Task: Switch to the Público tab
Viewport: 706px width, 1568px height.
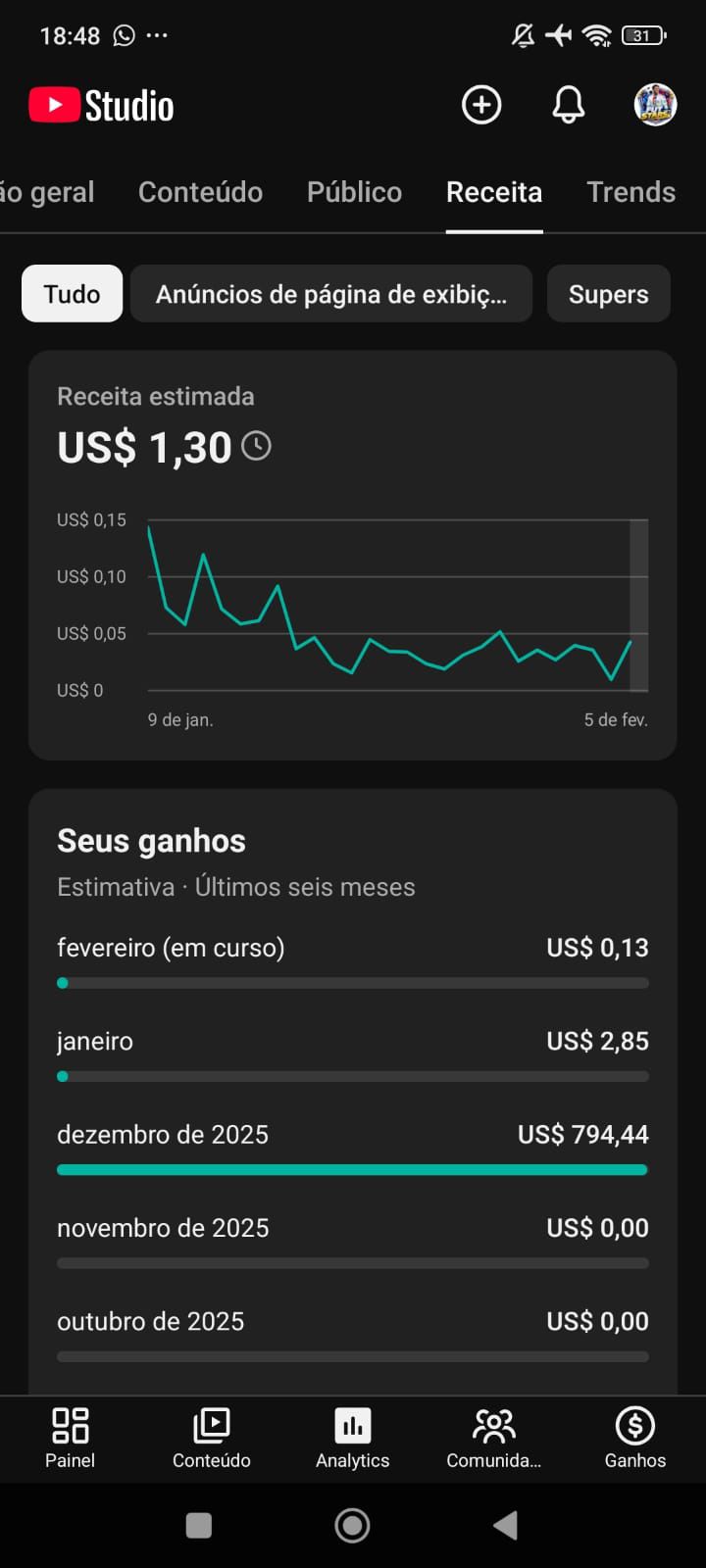Action: (354, 192)
